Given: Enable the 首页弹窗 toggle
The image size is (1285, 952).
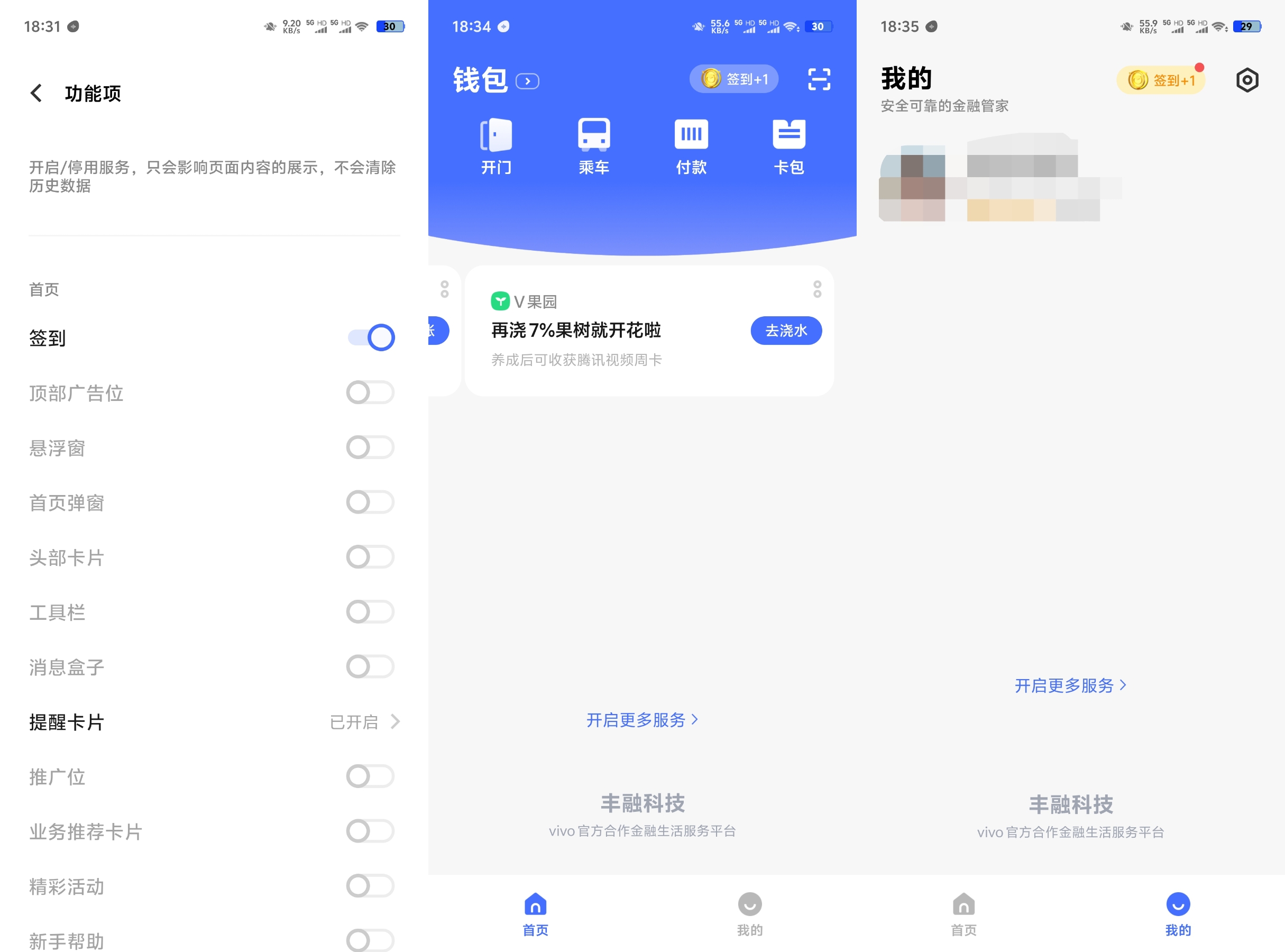Looking at the screenshot, I should 371,502.
